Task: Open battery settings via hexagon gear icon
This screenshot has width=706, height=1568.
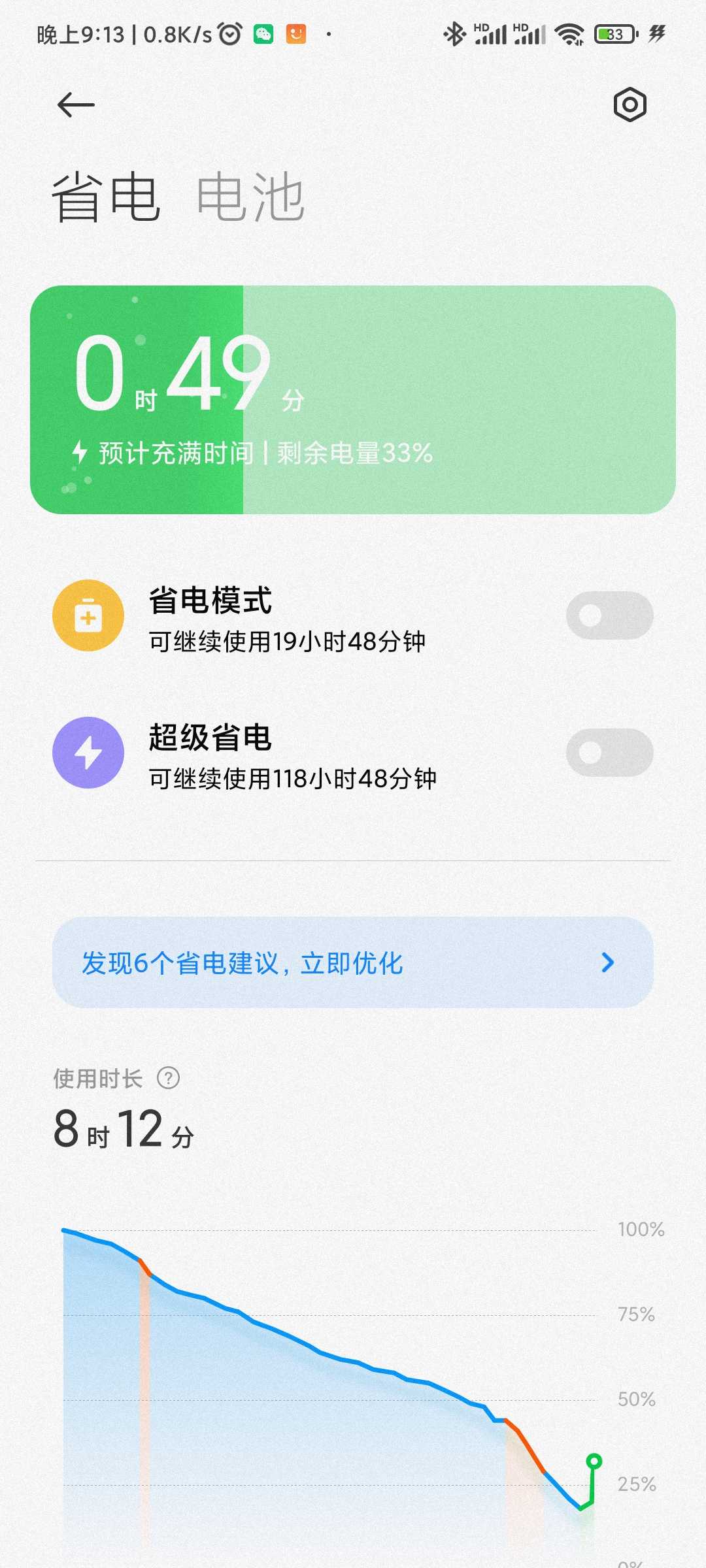Action: coord(630,105)
